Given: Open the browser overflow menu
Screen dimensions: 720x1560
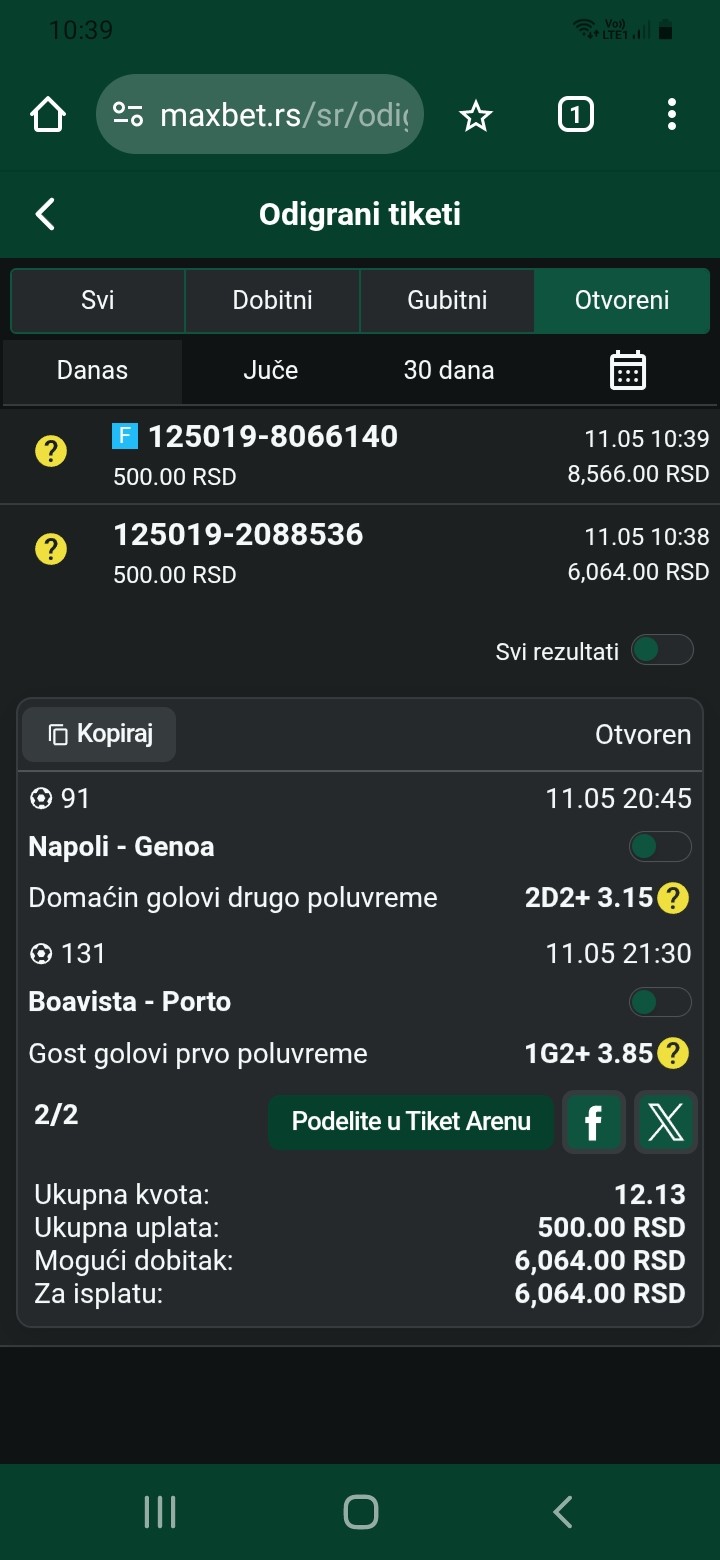Looking at the screenshot, I should click(671, 115).
